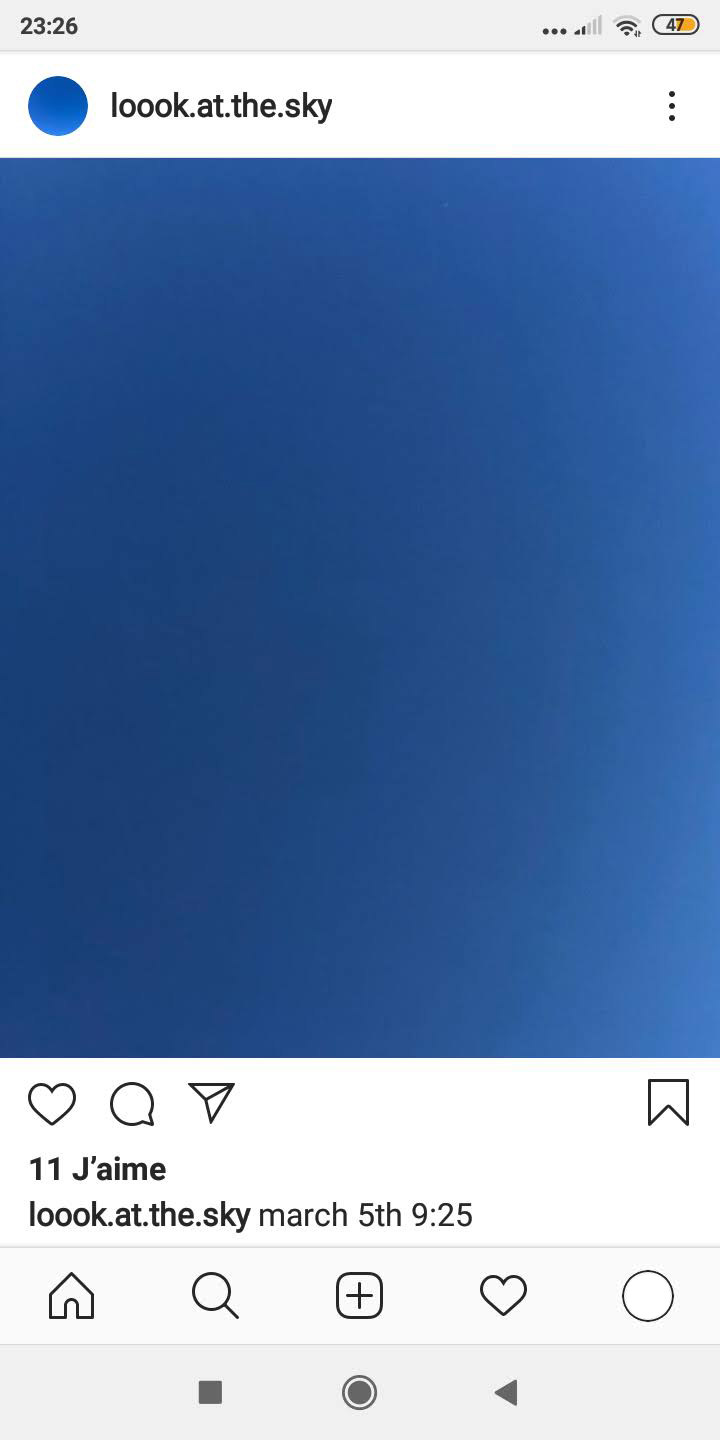Image resolution: width=720 pixels, height=1440 pixels.
Task: Open loook.at.the.sky profile from the header username
Action: [x=221, y=106]
